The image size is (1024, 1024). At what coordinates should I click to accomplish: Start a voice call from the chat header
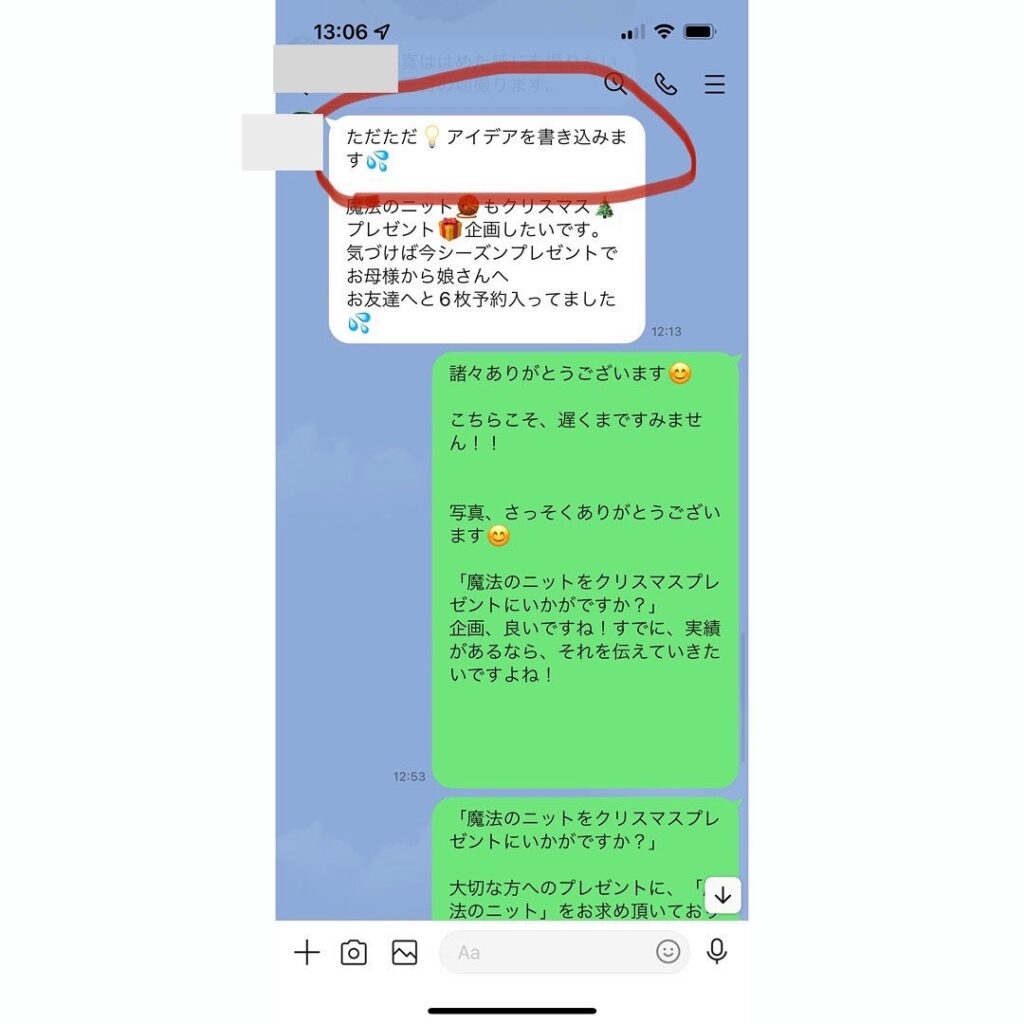point(665,84)
